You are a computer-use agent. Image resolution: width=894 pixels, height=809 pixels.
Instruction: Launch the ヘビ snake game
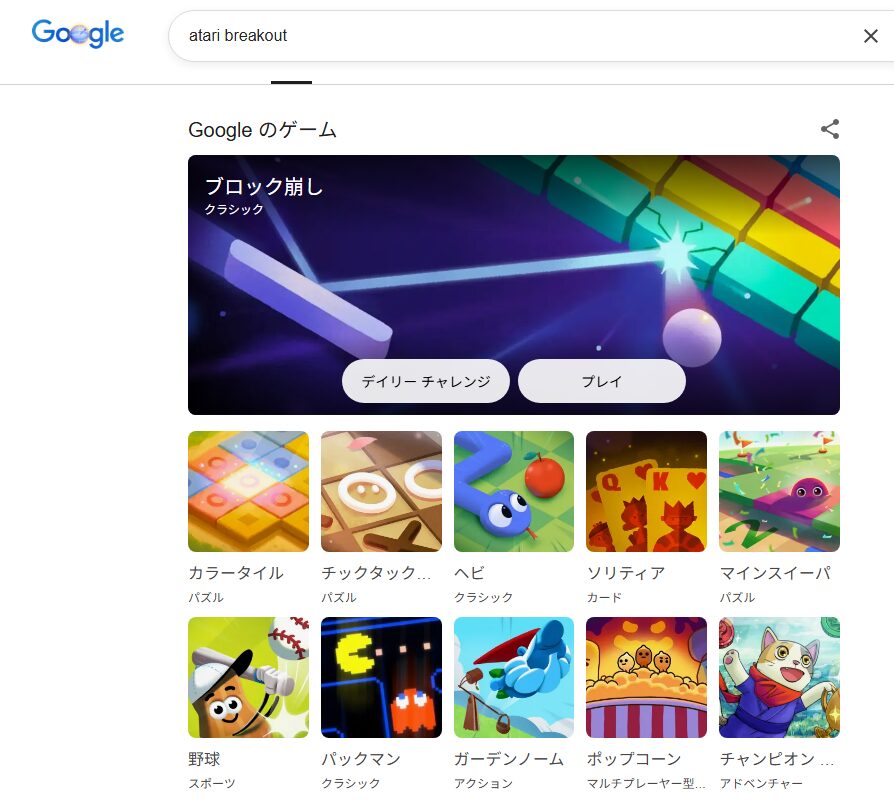(514, 491)
